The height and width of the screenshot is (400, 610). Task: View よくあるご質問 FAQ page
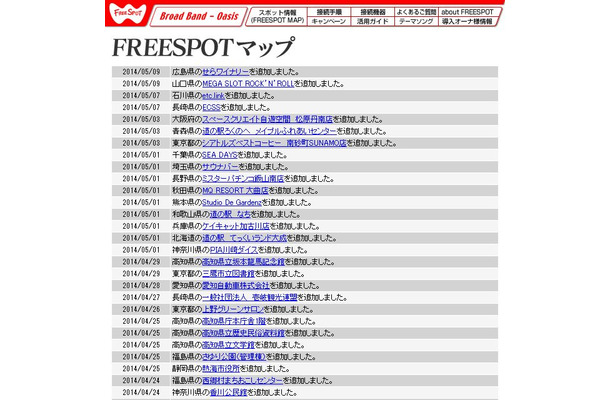point(416,10)
